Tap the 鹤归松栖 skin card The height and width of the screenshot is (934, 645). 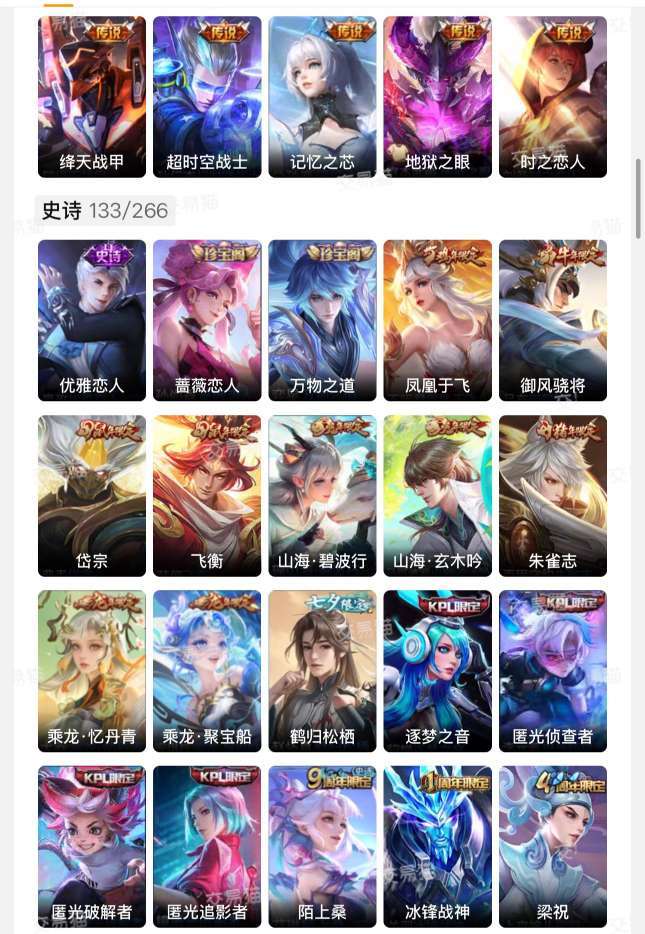(x=322, y=671)
